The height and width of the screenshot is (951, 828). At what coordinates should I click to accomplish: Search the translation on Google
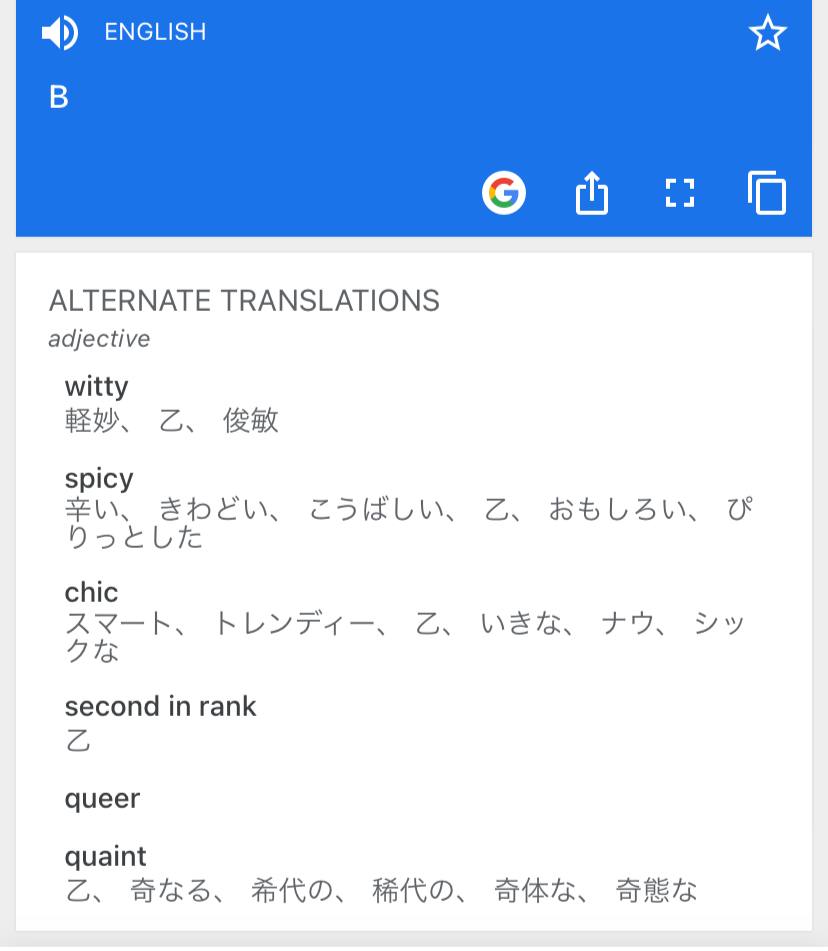[x=504, y=193]
